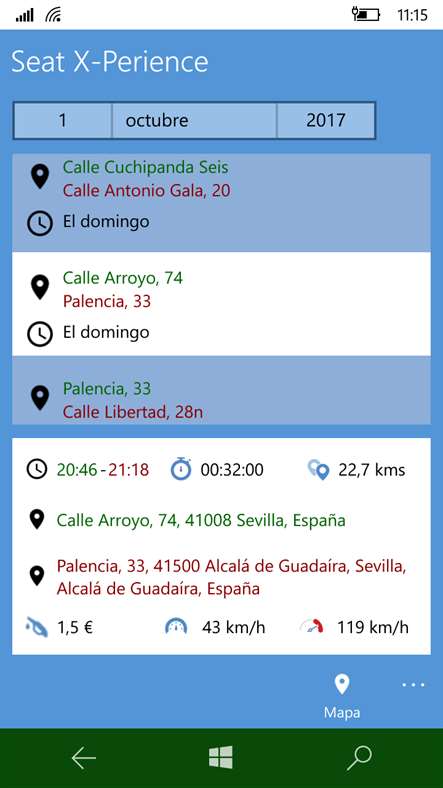Open the Mapa view
Viewport: 443px width, 788px height.
342,696
